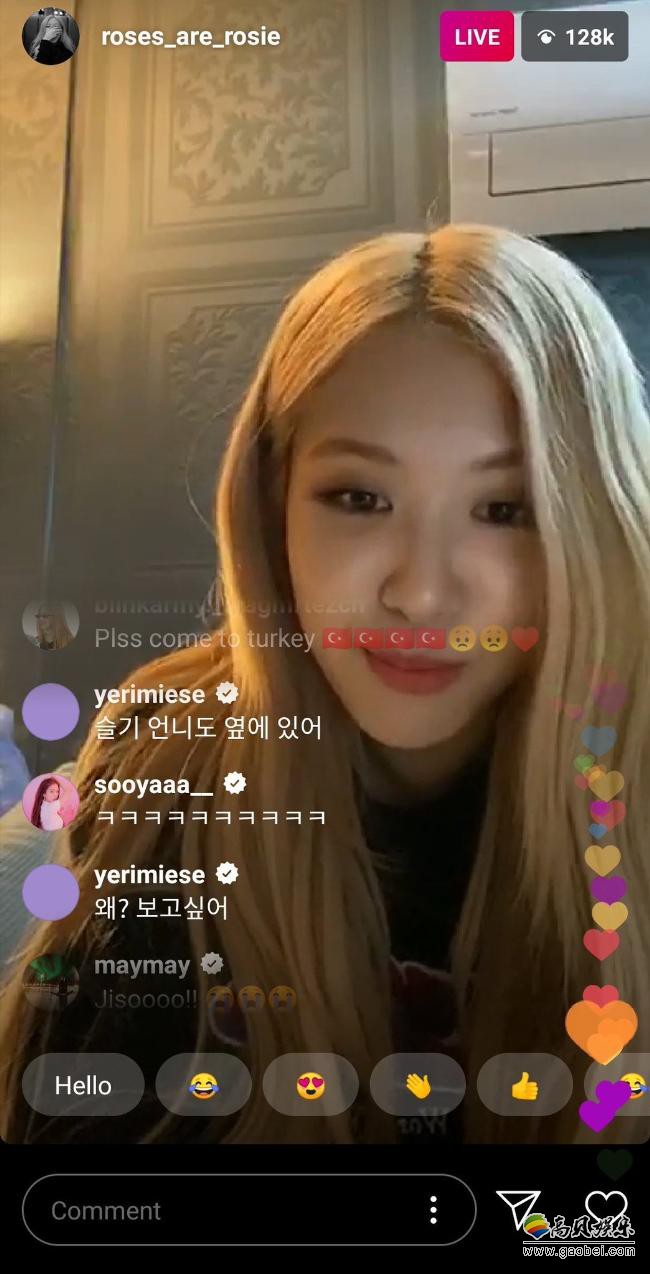Send the thumbs up emoji reaction
The image size is (650, 1274).
pyautogui.click(x=524, y=1085)
